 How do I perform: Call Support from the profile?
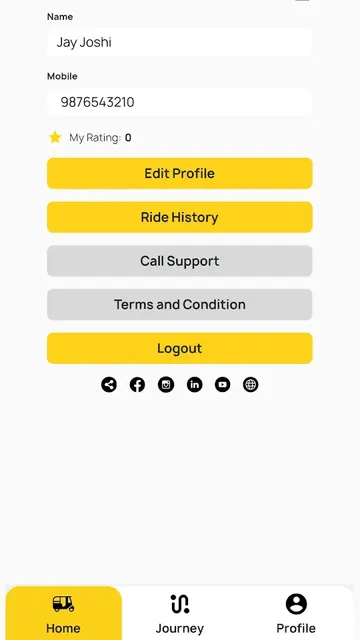point(180,261)
